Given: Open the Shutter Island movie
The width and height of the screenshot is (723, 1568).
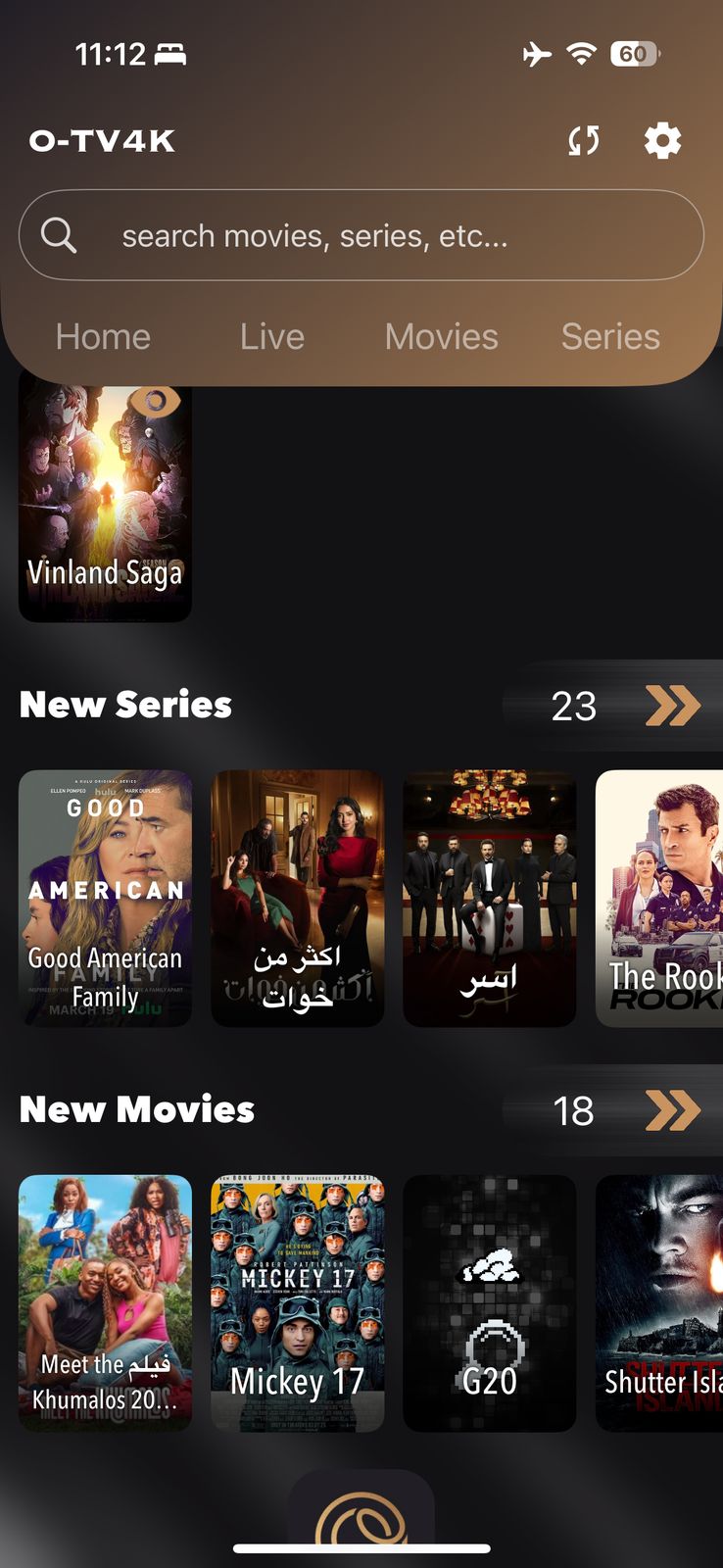Looking at the screenshot, I should click(x=659, y=1303).
